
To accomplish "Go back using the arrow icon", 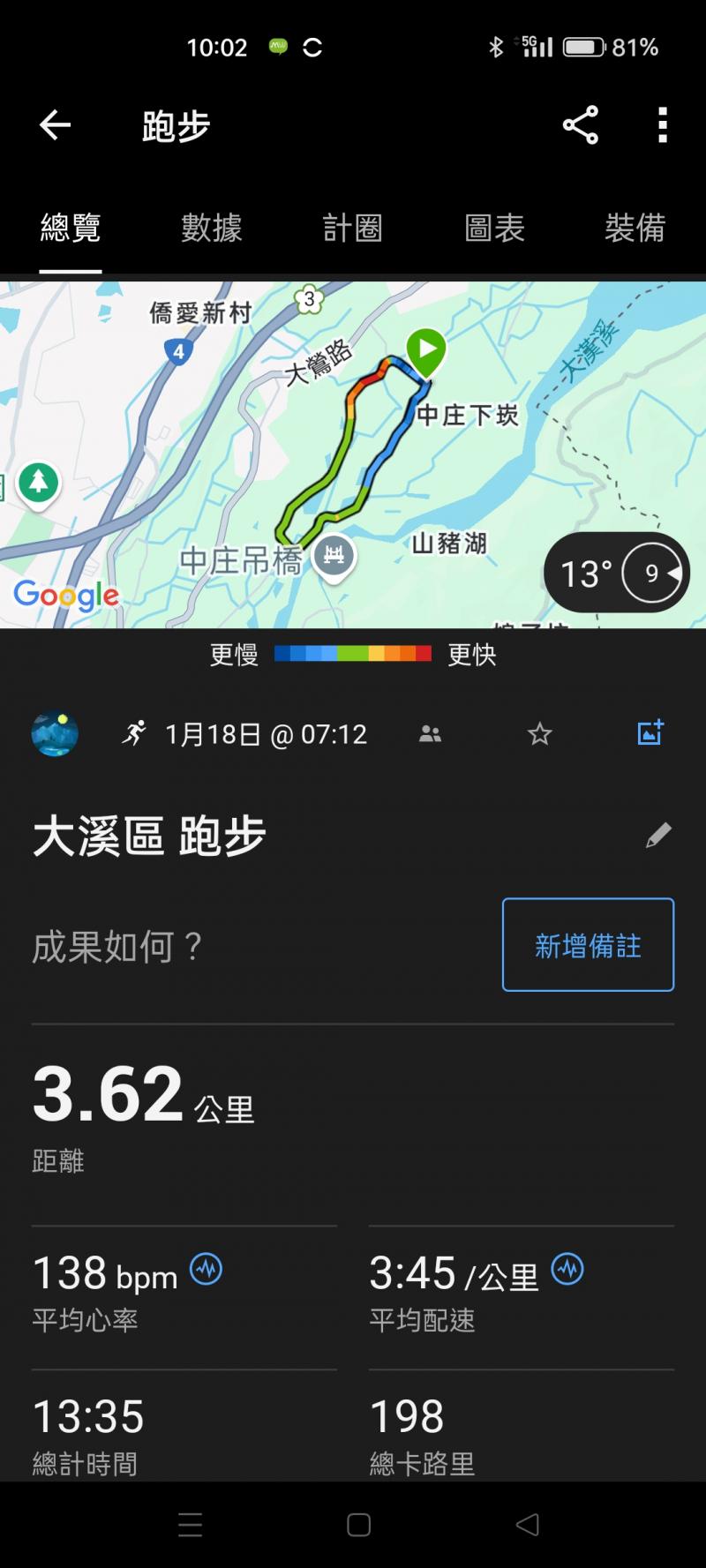I will 55,125.
